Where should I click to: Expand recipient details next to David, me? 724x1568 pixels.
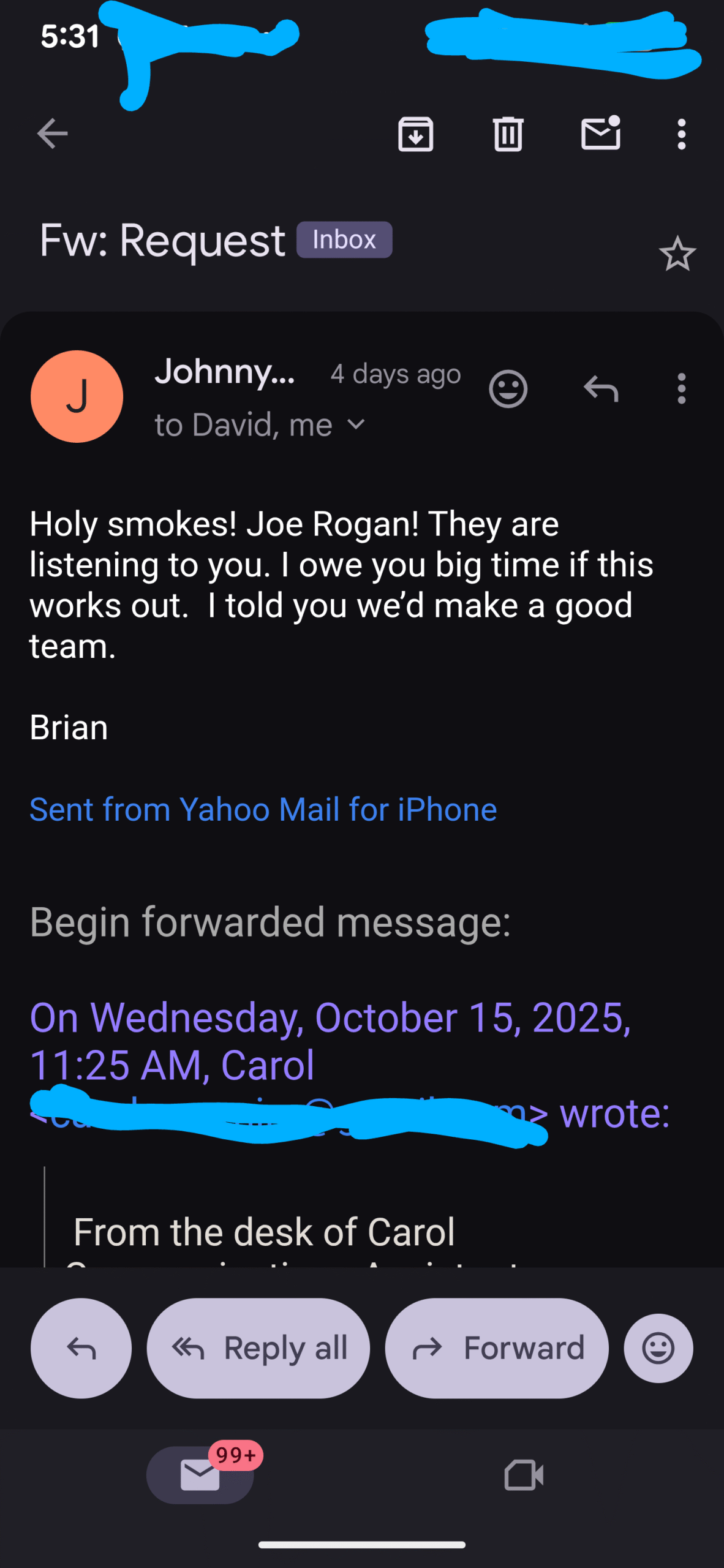click(356, 424)
